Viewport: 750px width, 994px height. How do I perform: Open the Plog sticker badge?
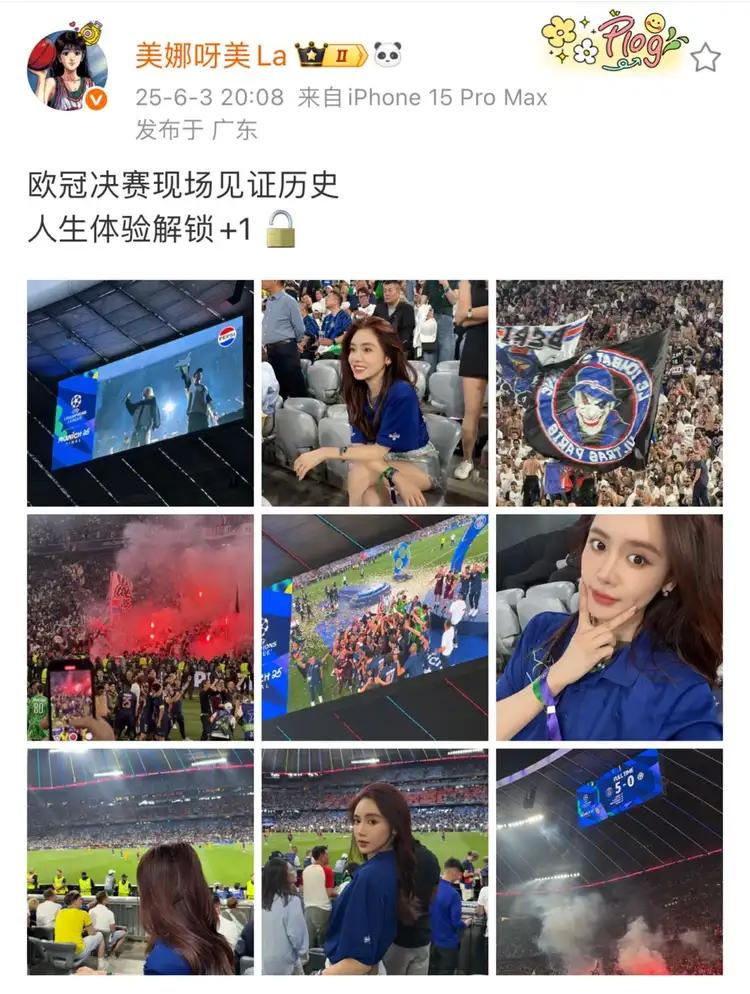coord(613,40)
